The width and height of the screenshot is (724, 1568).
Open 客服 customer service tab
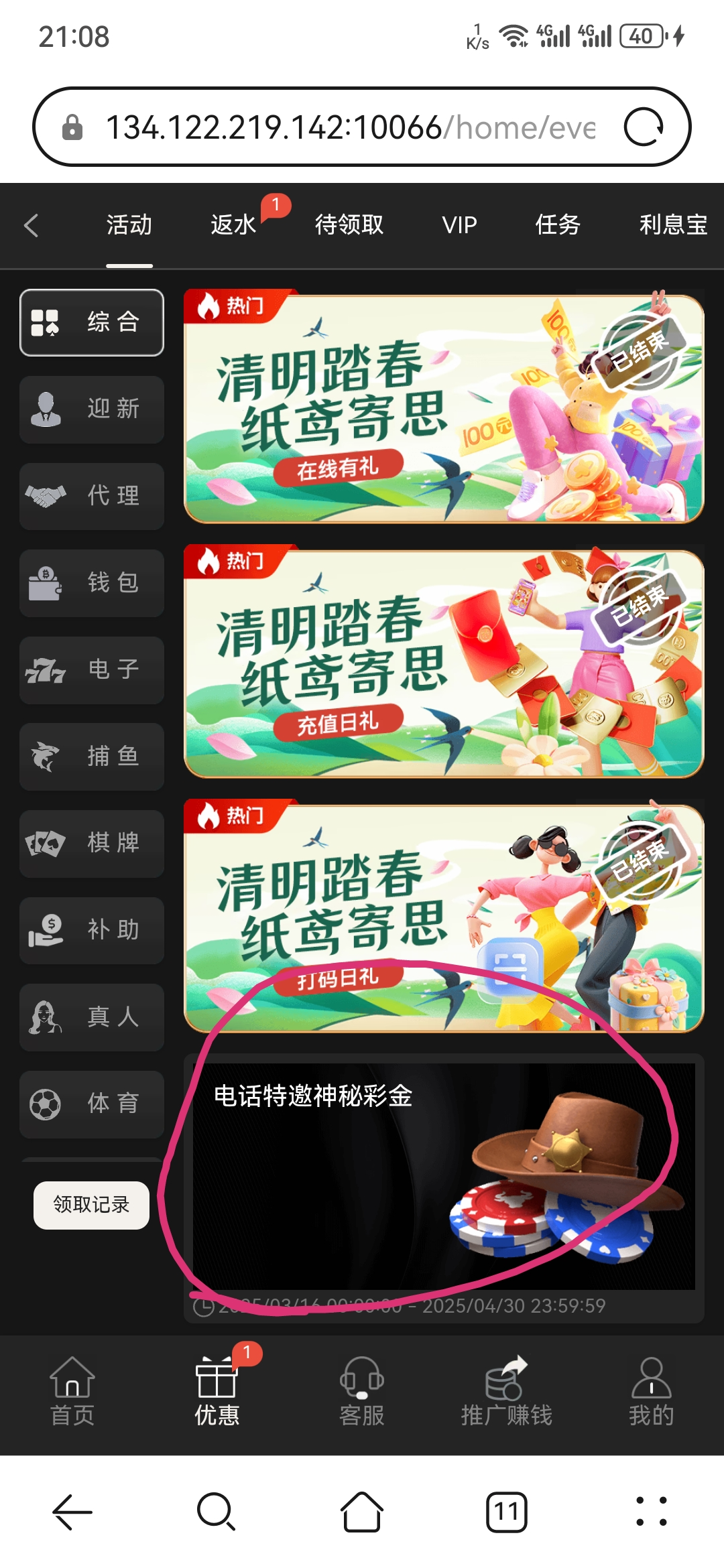click(x=361, y=1391)
